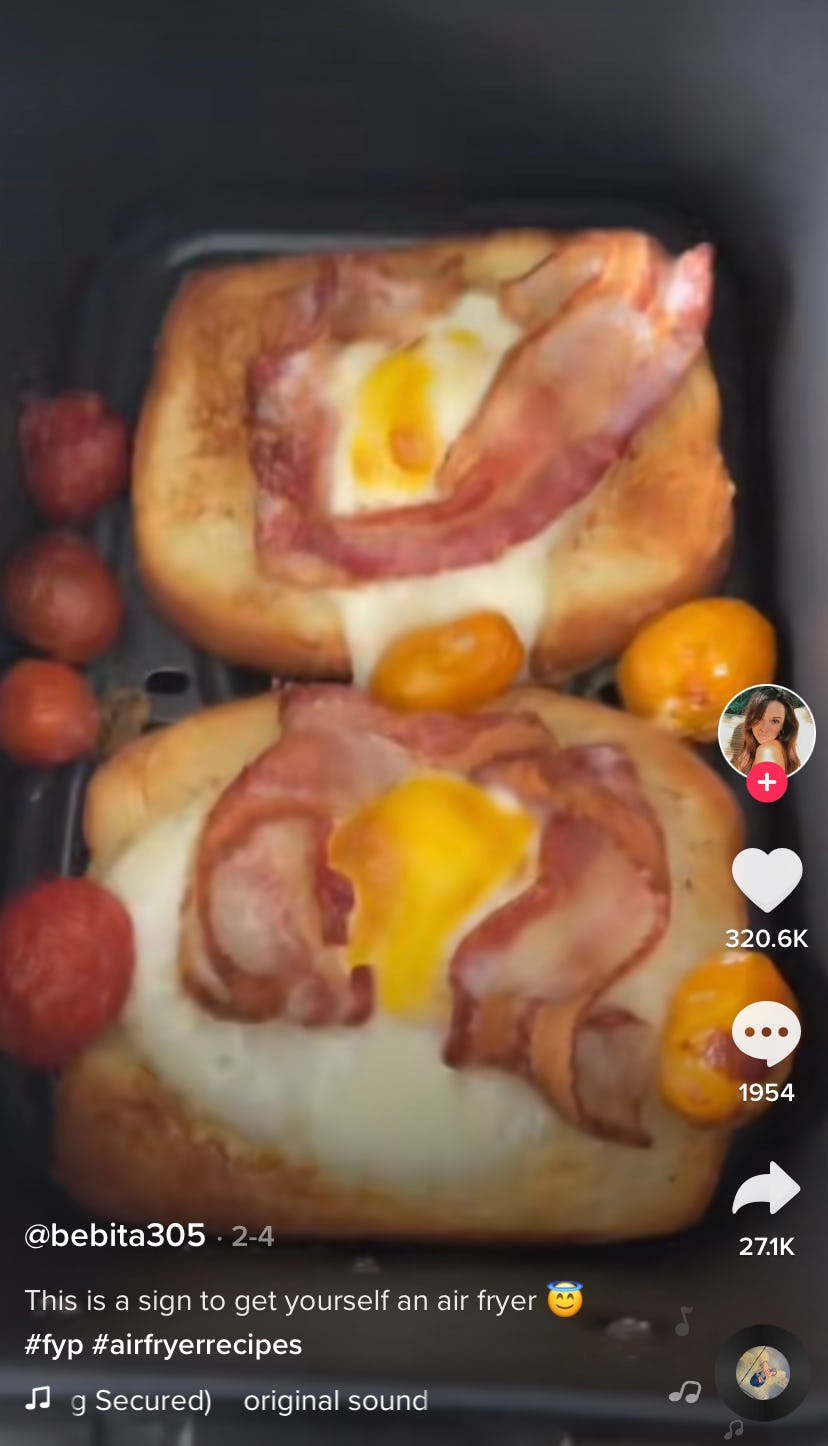The height and width of the screenshot is (1446, 828).
Task: Open the @bebita305 username link
Action: pos(115,1236)
